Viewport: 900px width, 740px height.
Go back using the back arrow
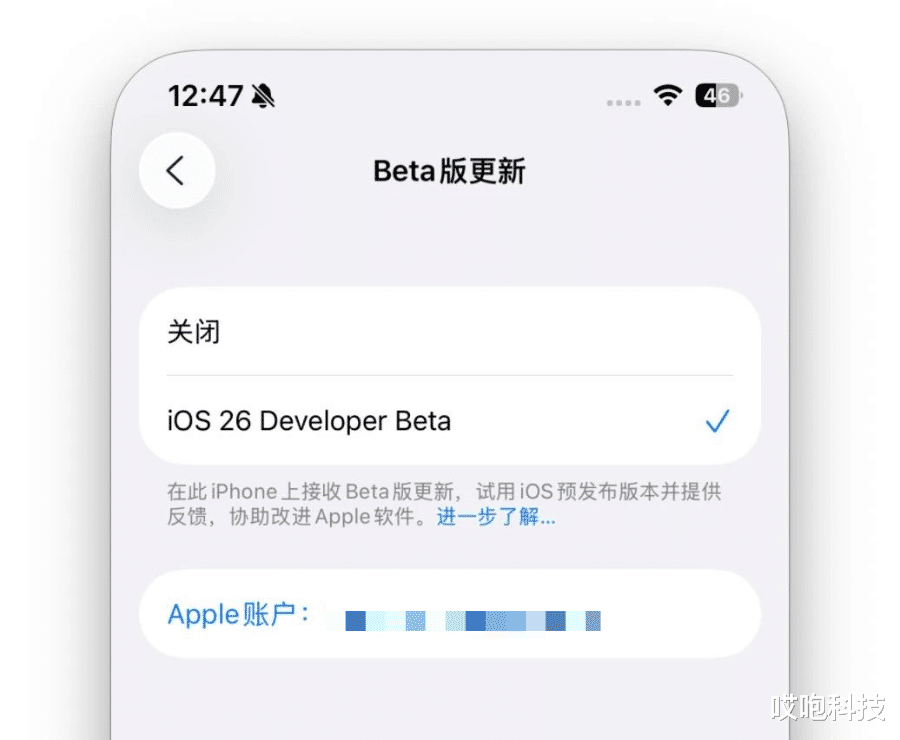(x=177, y=171)
